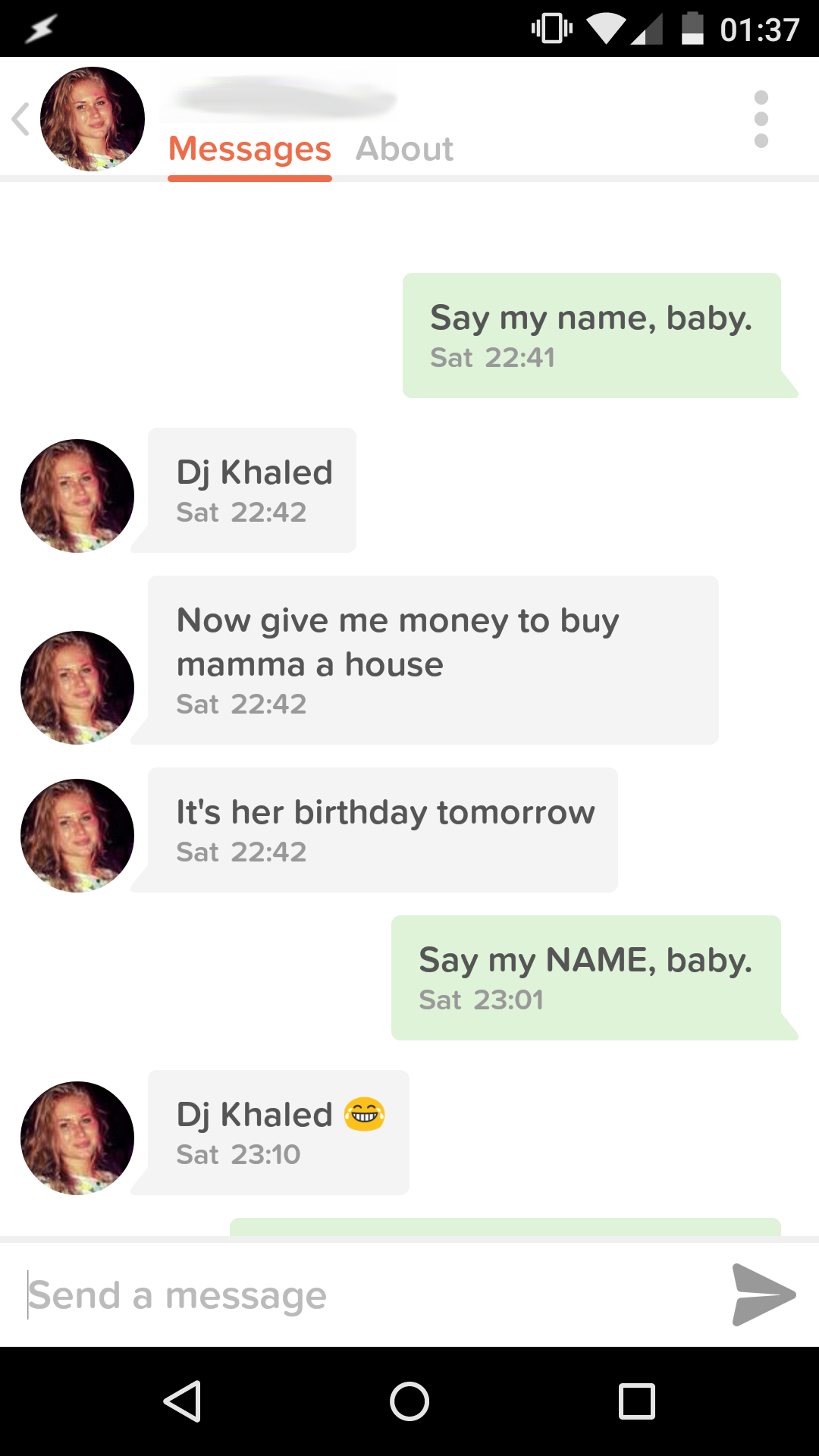The width and height of the screenshot is (819, 1456).
Task: Open the match's profile photo in header
Action: 93,119
